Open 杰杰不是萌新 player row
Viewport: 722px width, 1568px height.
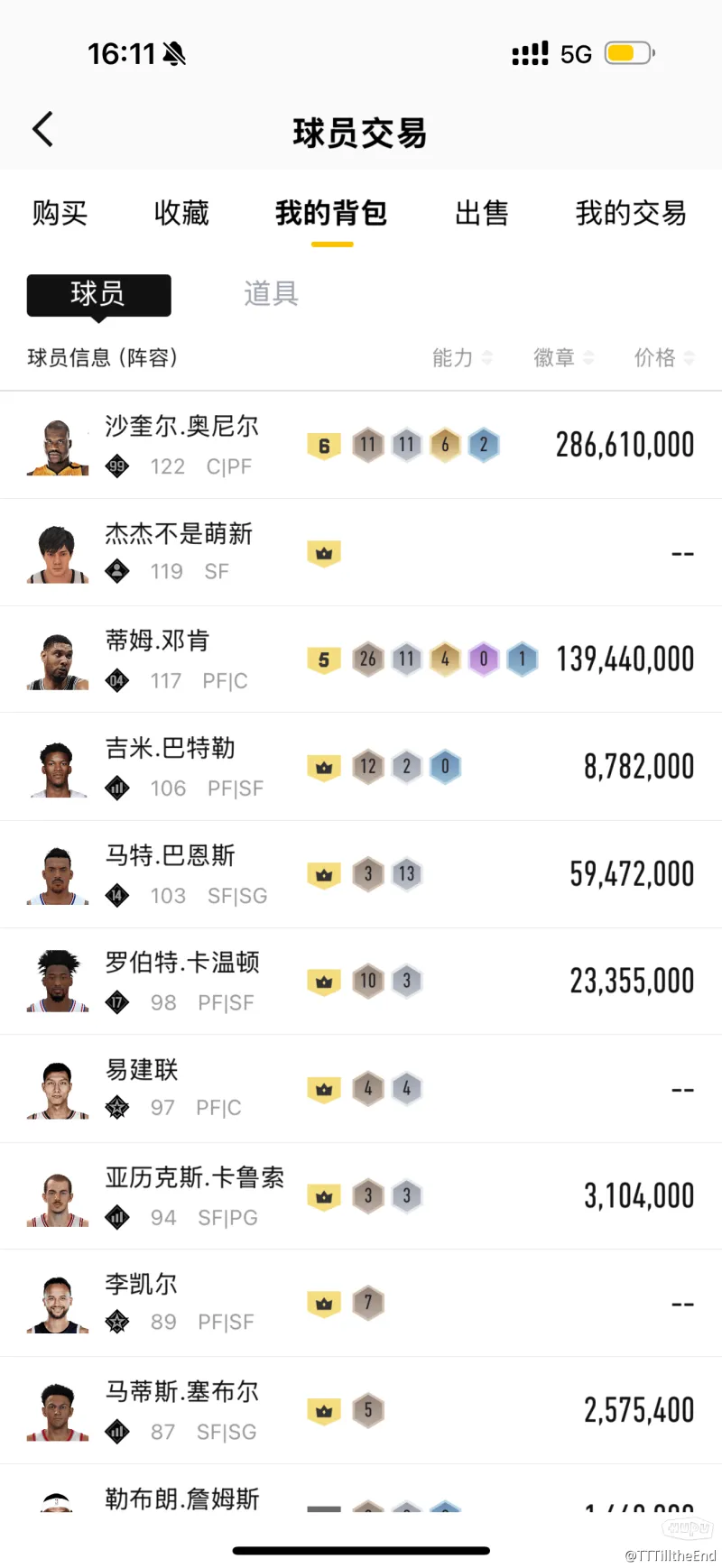click(x=361, y=552)
